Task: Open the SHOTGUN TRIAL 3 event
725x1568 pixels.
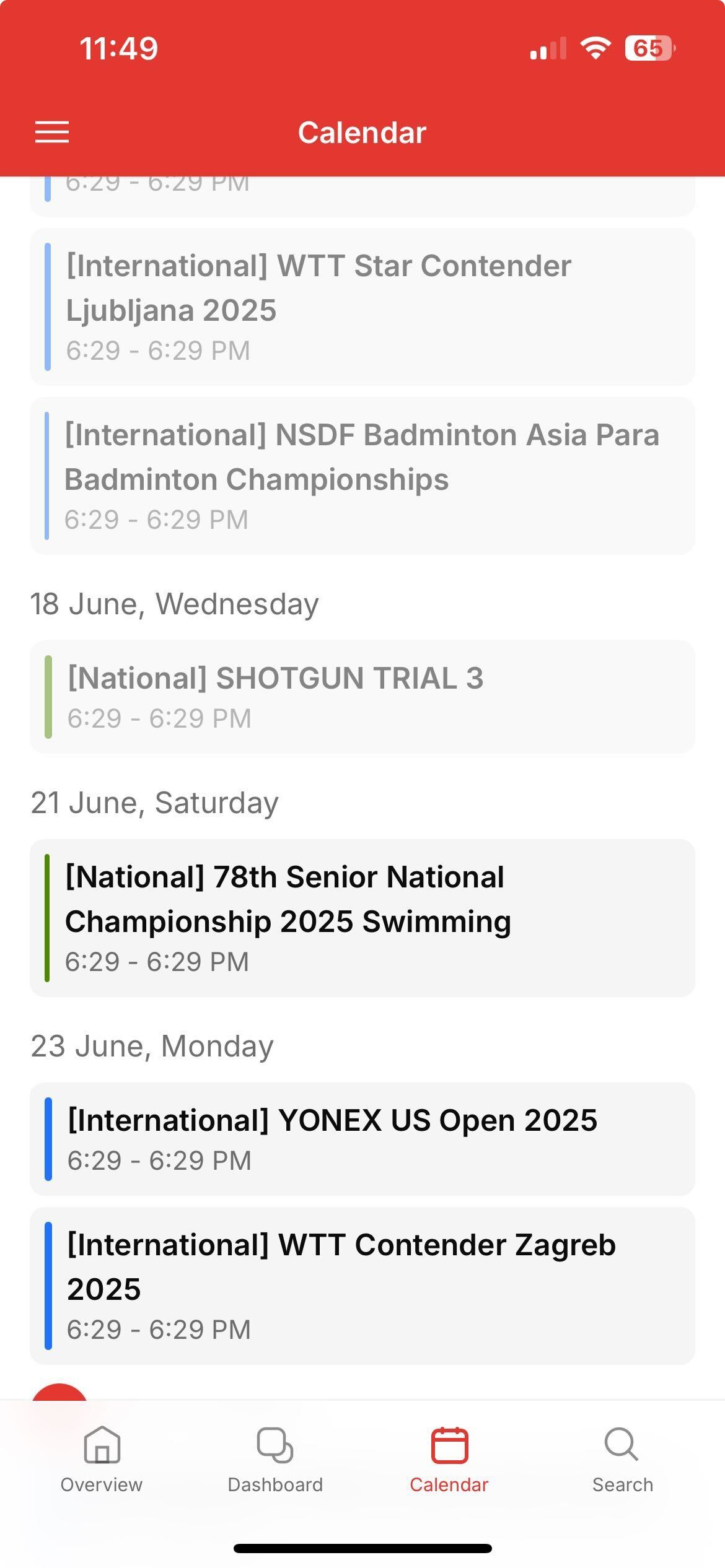Action: coord(362,697)
